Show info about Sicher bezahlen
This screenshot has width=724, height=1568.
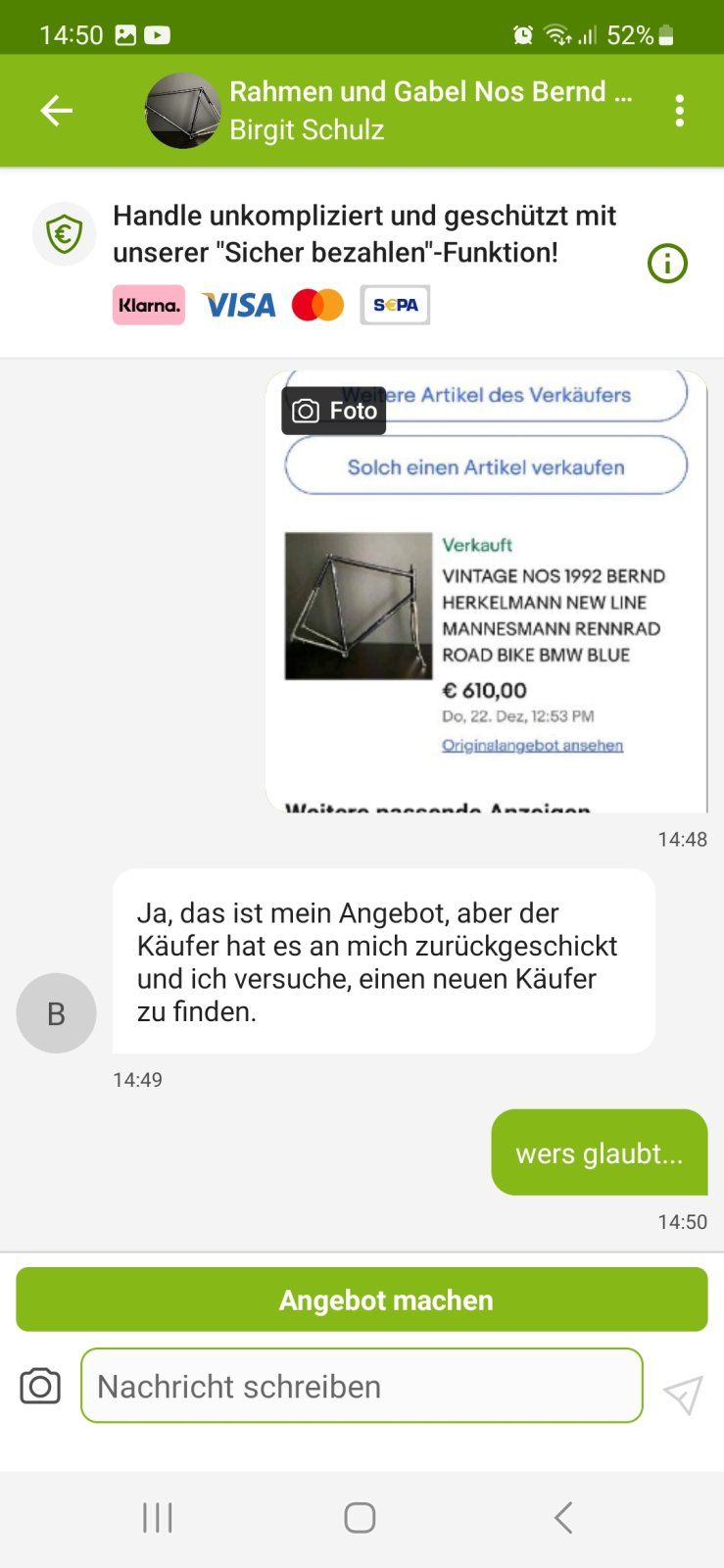tap(667, 263)
